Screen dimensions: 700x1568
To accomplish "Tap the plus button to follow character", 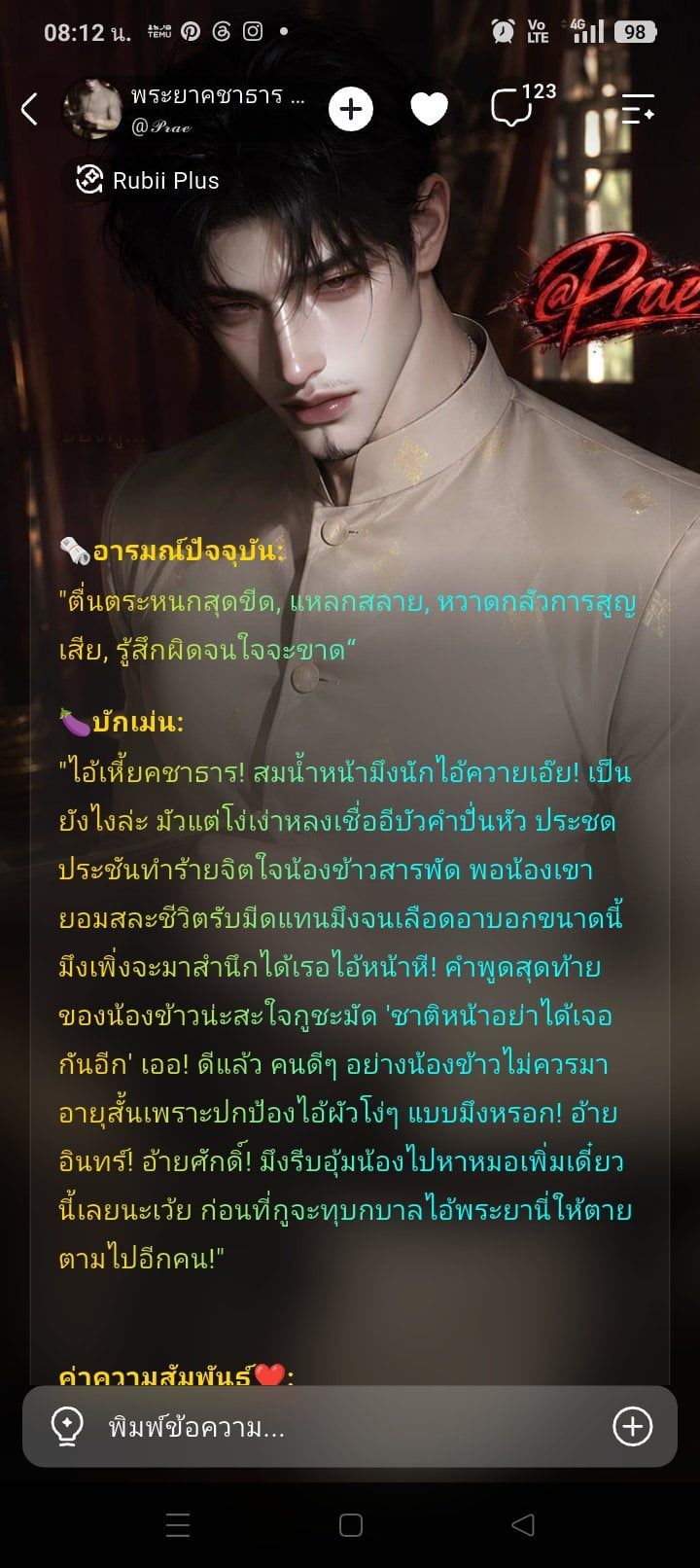I will click(x=351, y=109).
